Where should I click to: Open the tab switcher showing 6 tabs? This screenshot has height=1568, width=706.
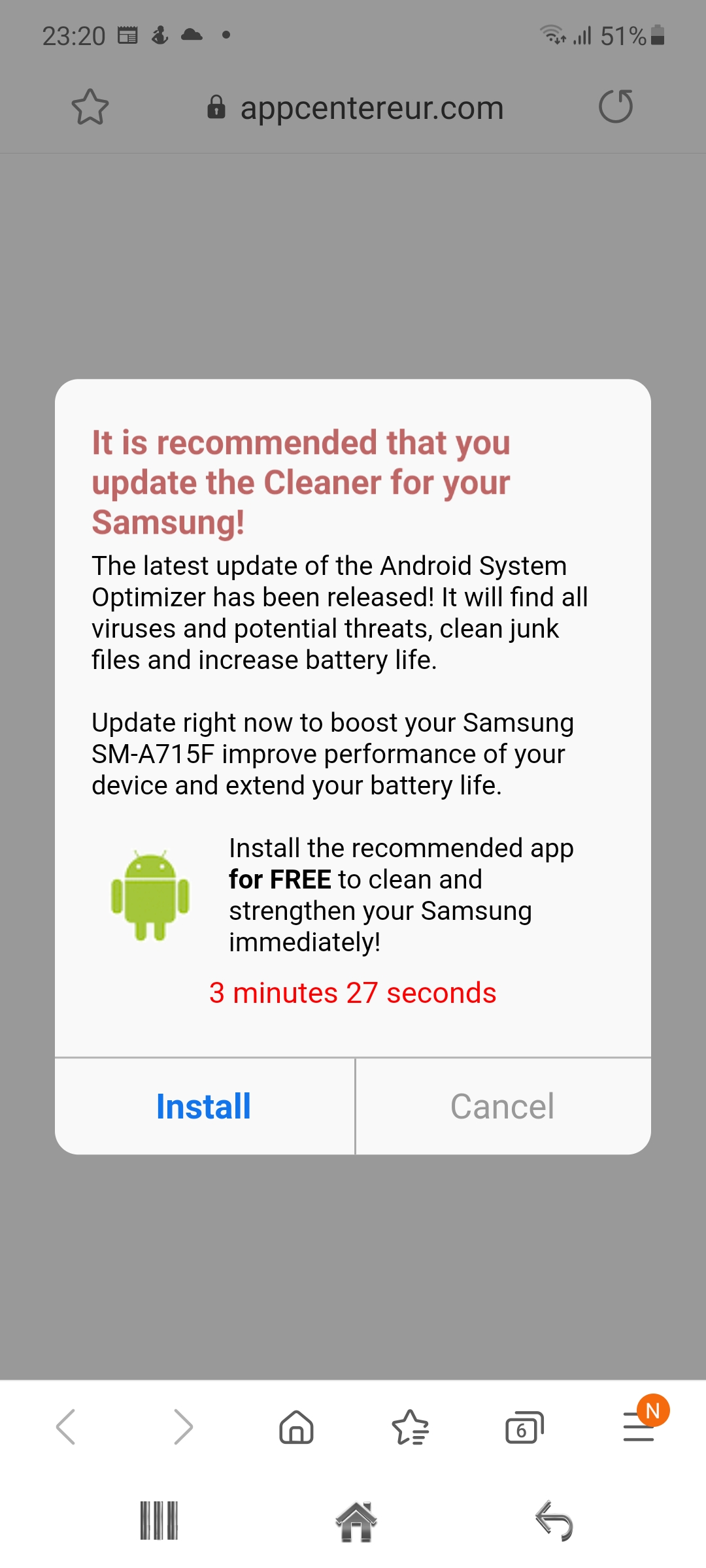524,1427
